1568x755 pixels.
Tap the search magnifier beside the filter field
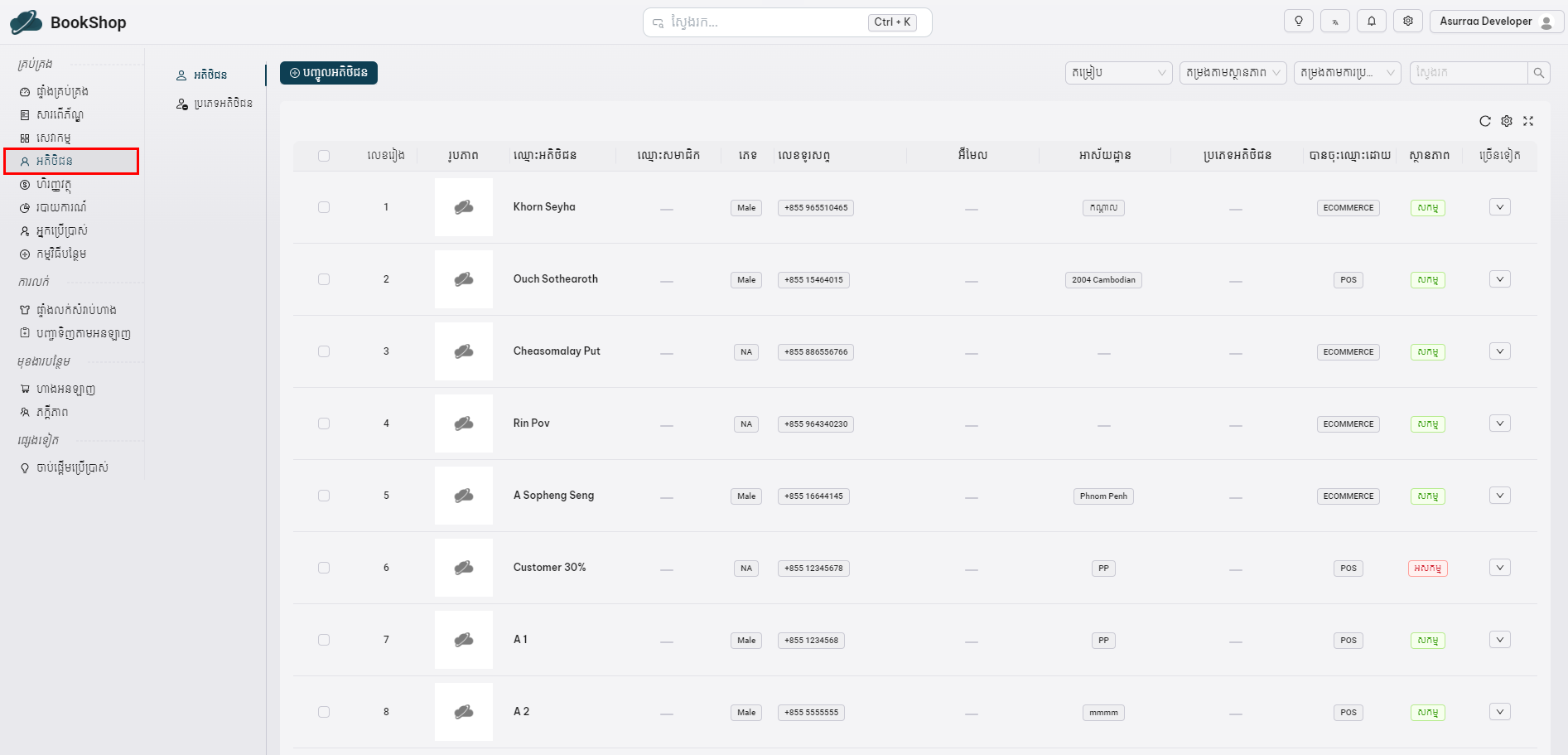click(1539, 73)
